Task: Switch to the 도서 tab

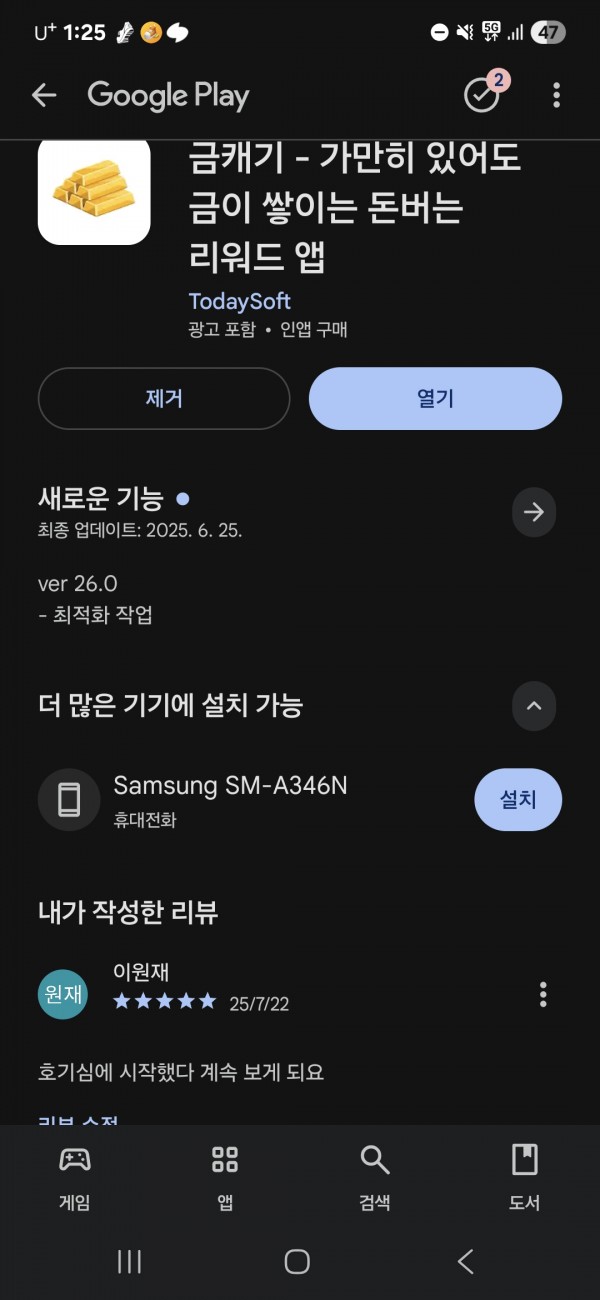Action: (x=525, y=1179)
